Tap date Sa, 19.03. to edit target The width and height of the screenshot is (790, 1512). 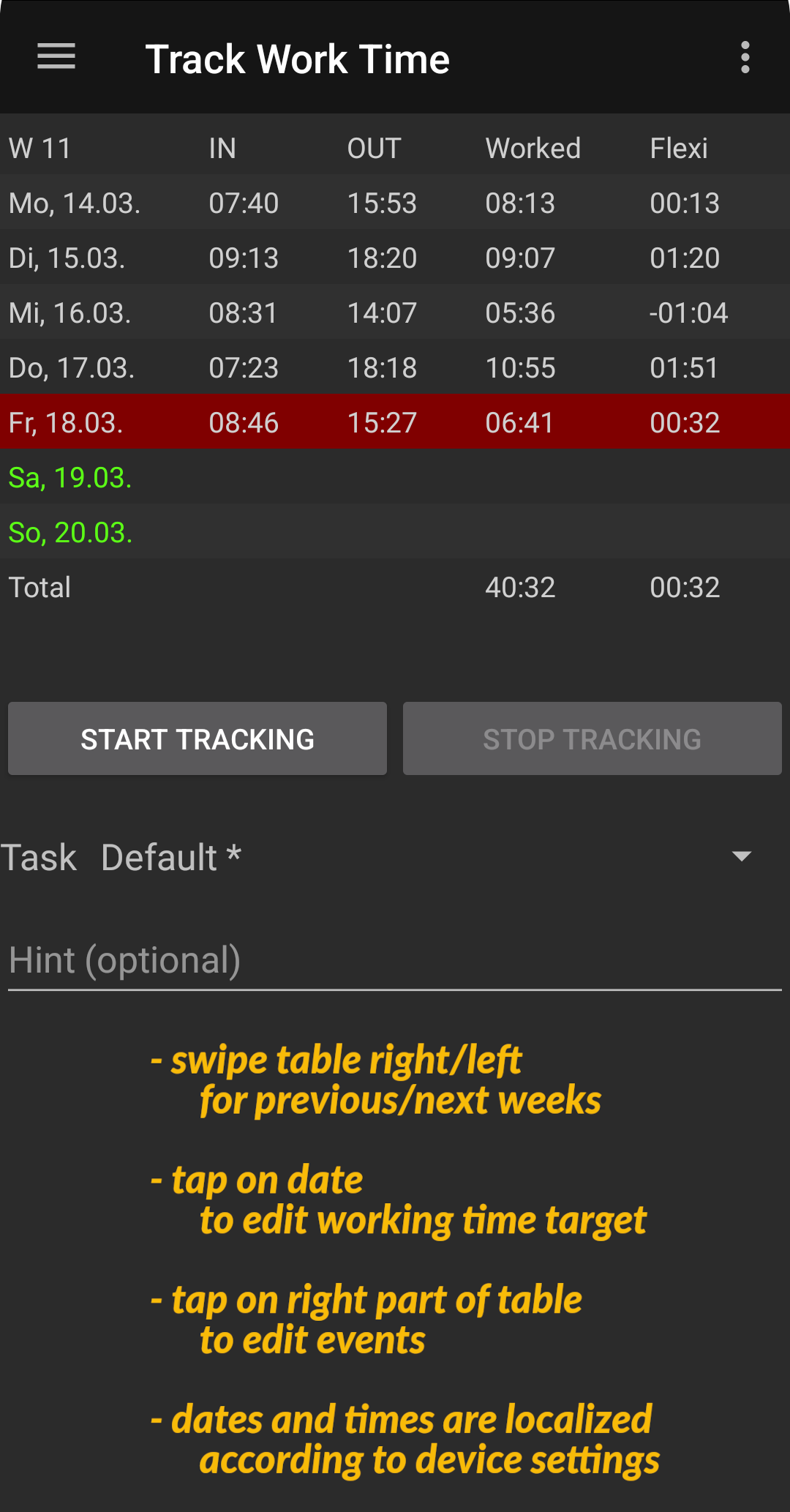click(x=70, y=477)
